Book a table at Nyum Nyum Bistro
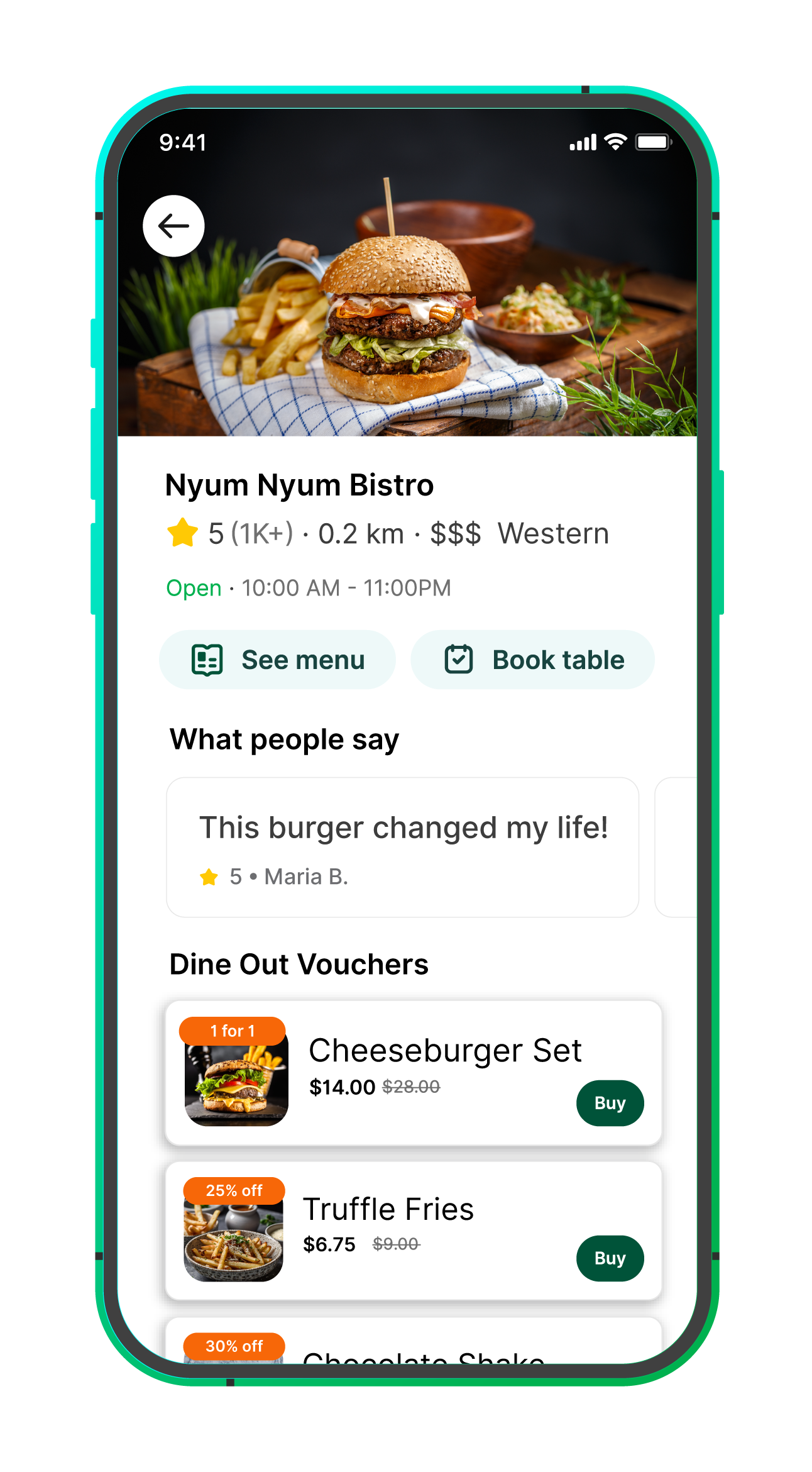812x1472 pixels. (532, 660)
